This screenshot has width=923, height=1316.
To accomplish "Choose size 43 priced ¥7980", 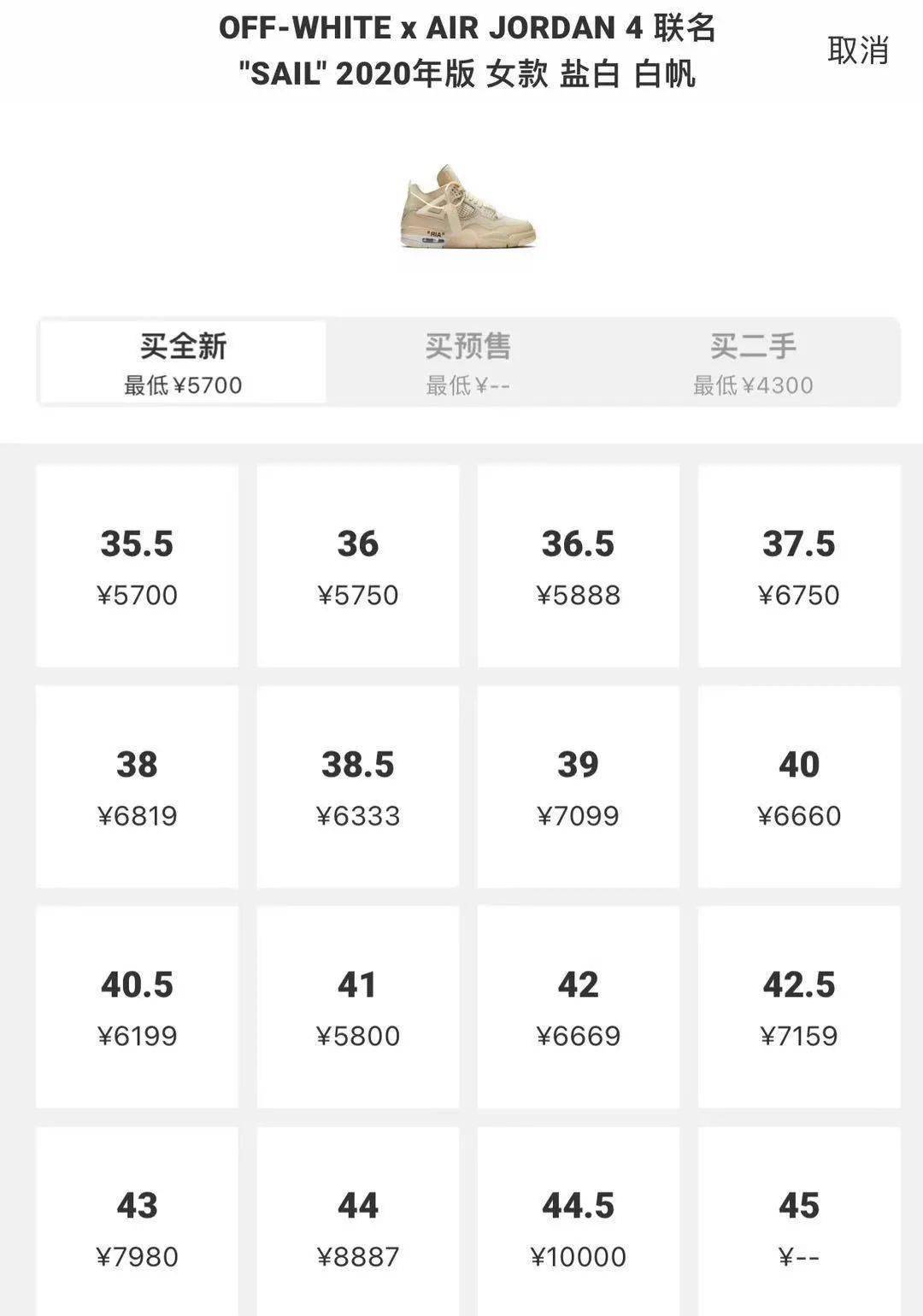I will pyautogui.click(x=137, y=1226).
